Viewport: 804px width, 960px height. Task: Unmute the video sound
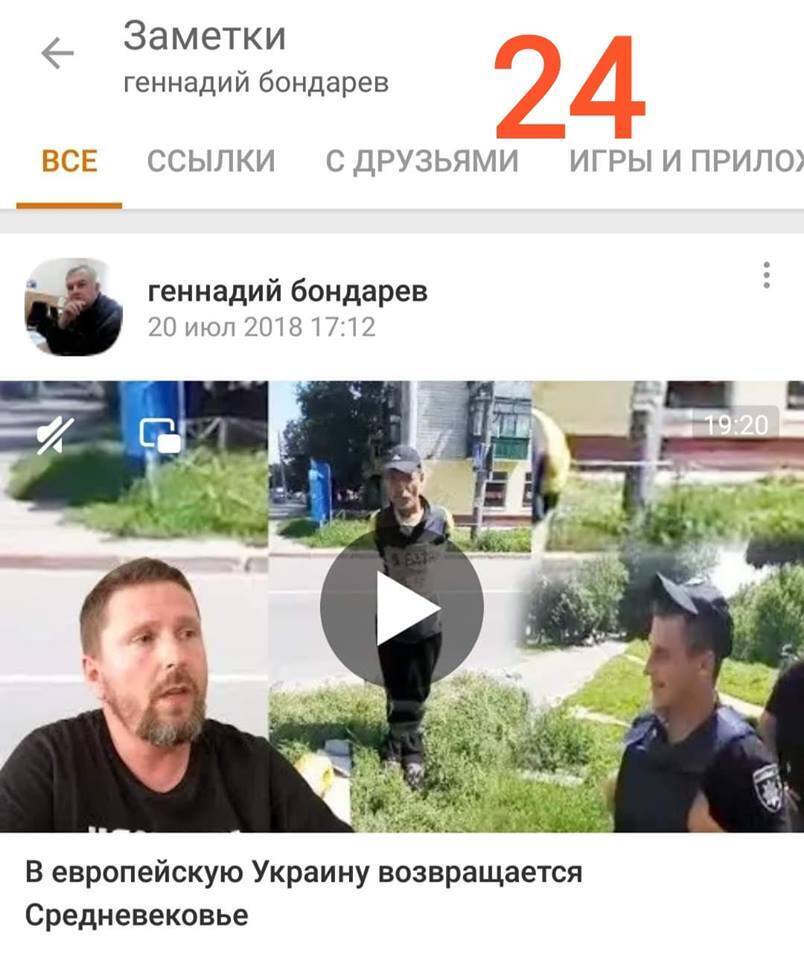56,436
